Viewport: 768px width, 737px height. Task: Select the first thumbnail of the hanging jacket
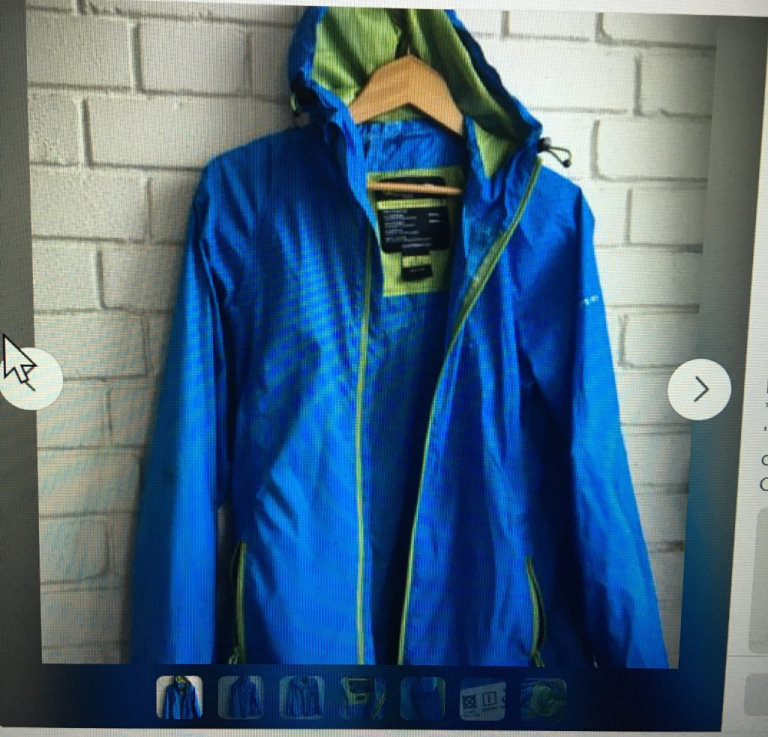pos(179,697)
